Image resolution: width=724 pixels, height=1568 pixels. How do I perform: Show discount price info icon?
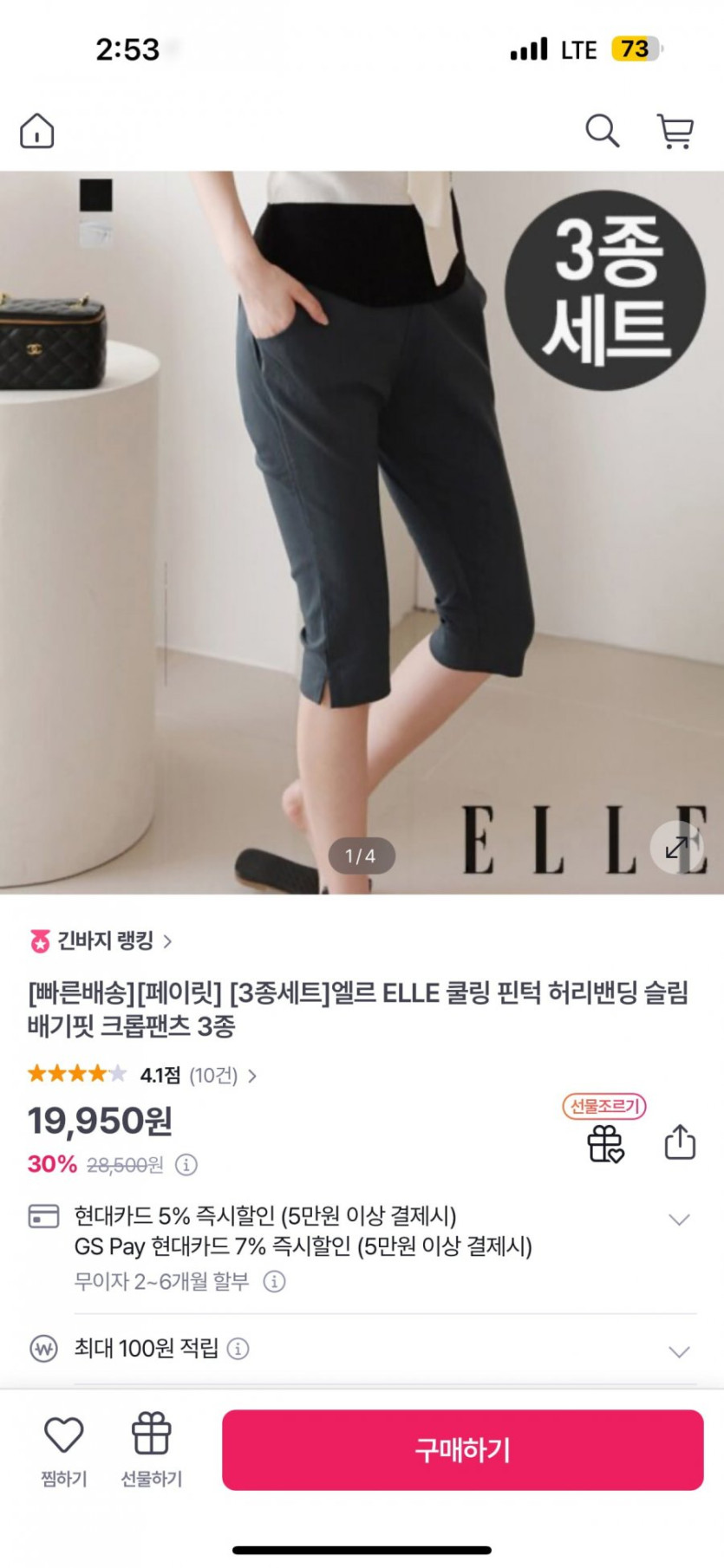tap(186, 1165)
